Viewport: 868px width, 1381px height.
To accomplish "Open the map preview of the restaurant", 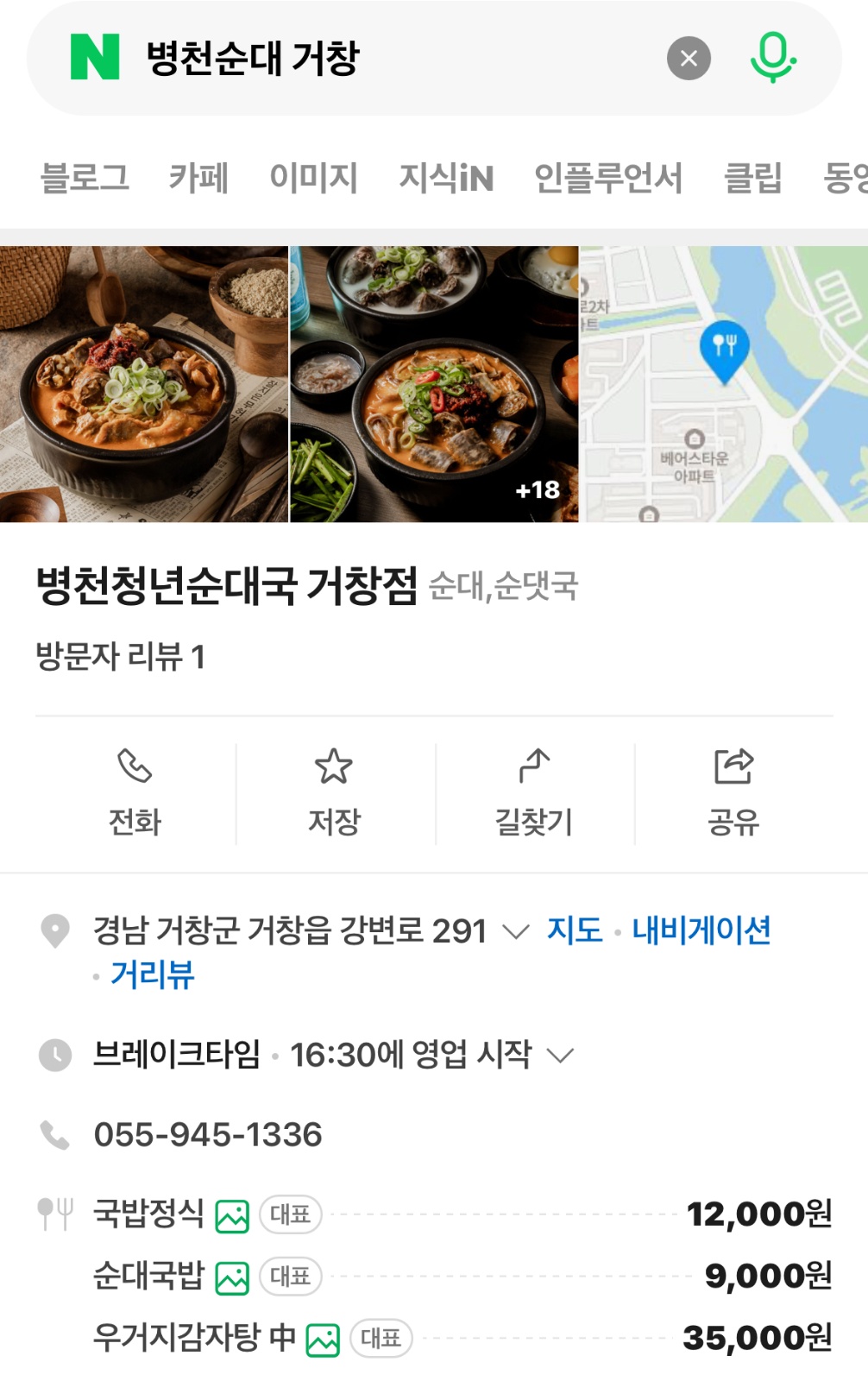I will tap(724, 384).
